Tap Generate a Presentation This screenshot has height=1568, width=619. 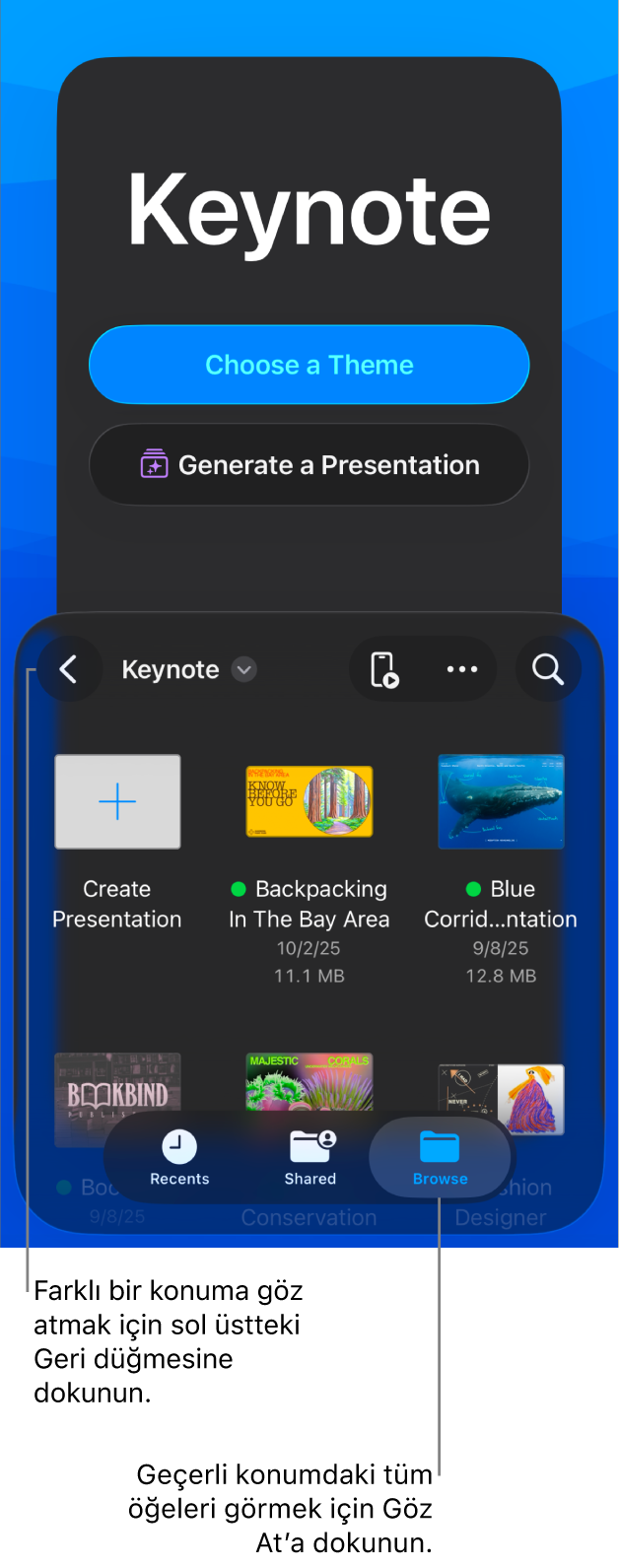pos(309,465)
